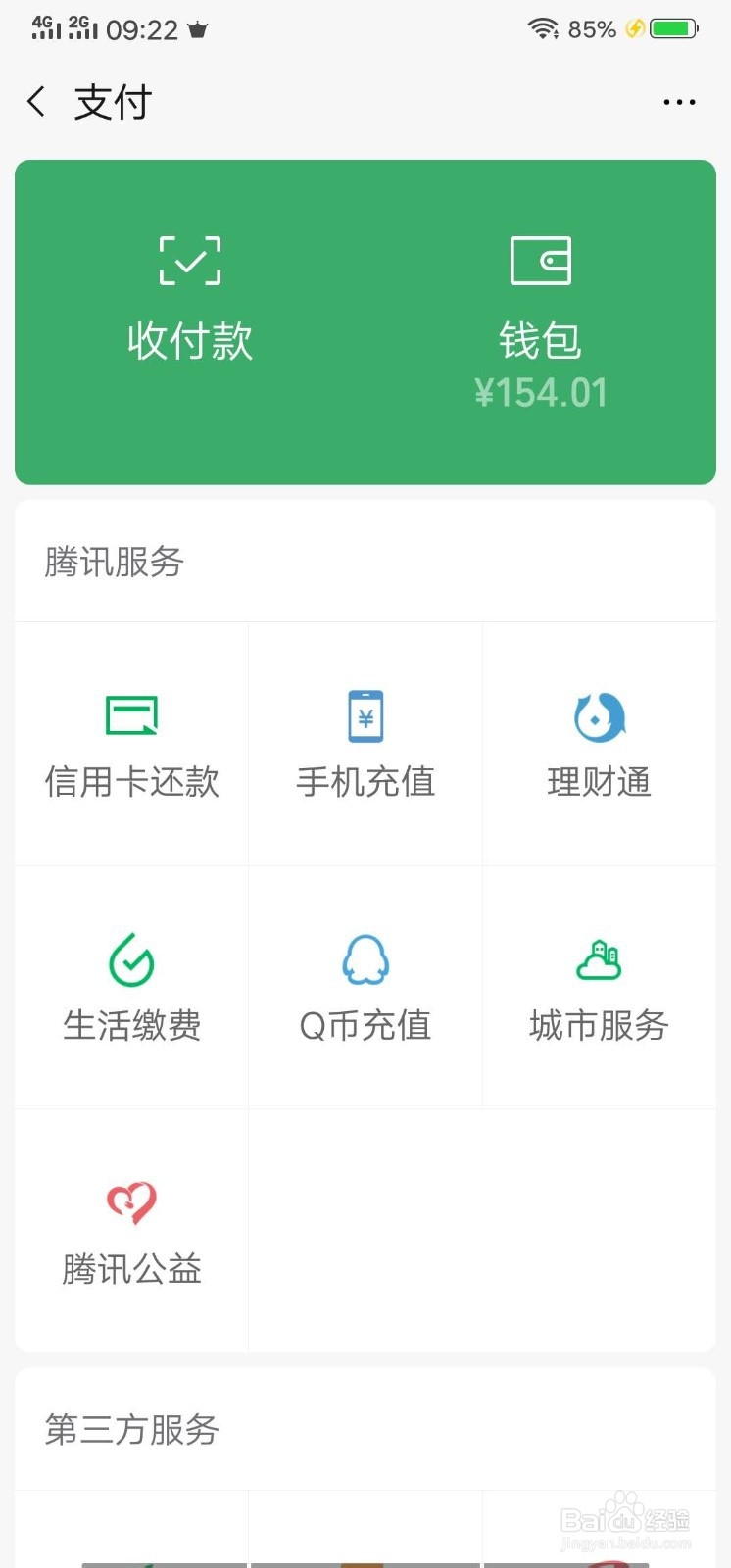Tap the 腾讯服务 section header
Image resolution: width=731 pixels, height=1568 pixels.
pos(114,563)
